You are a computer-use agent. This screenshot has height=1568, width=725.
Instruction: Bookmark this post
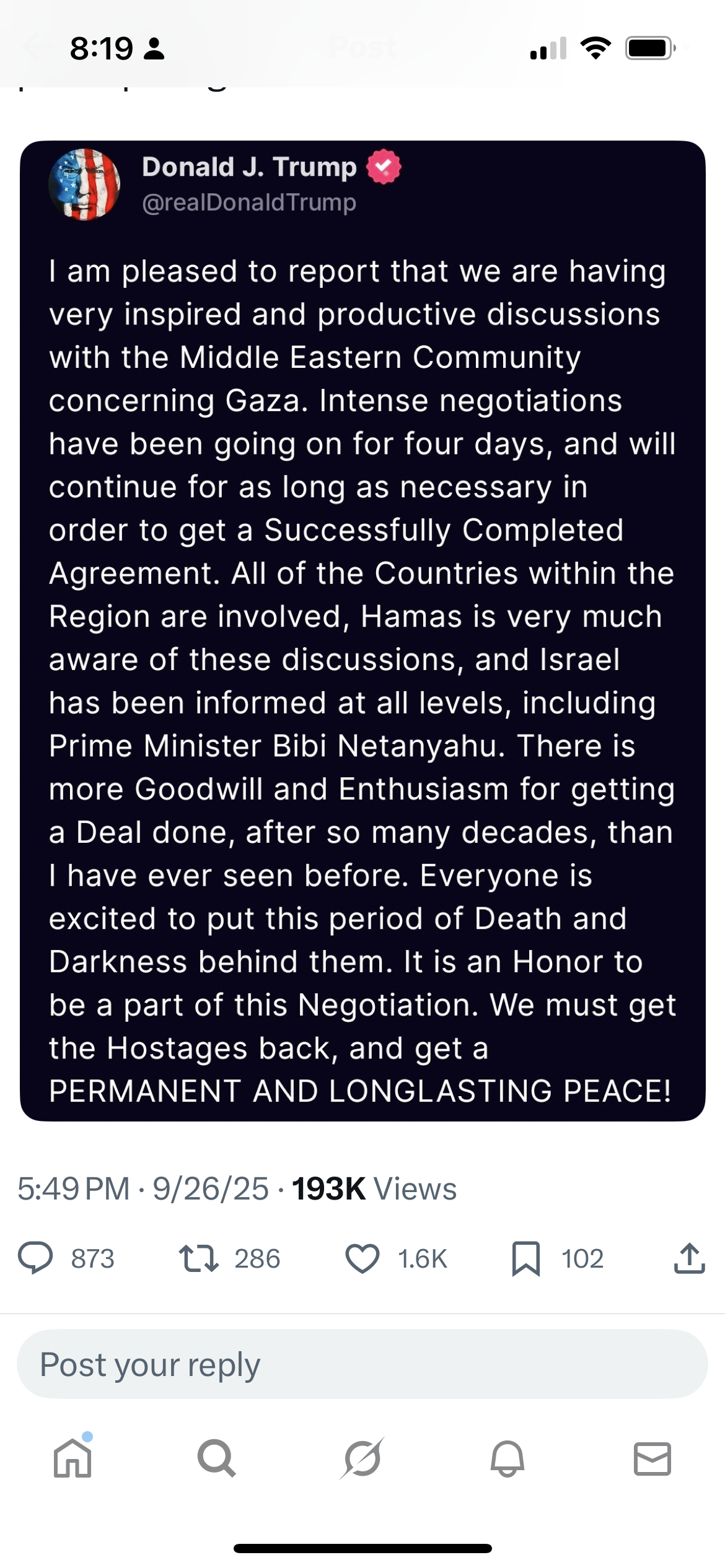point(525,1258)
